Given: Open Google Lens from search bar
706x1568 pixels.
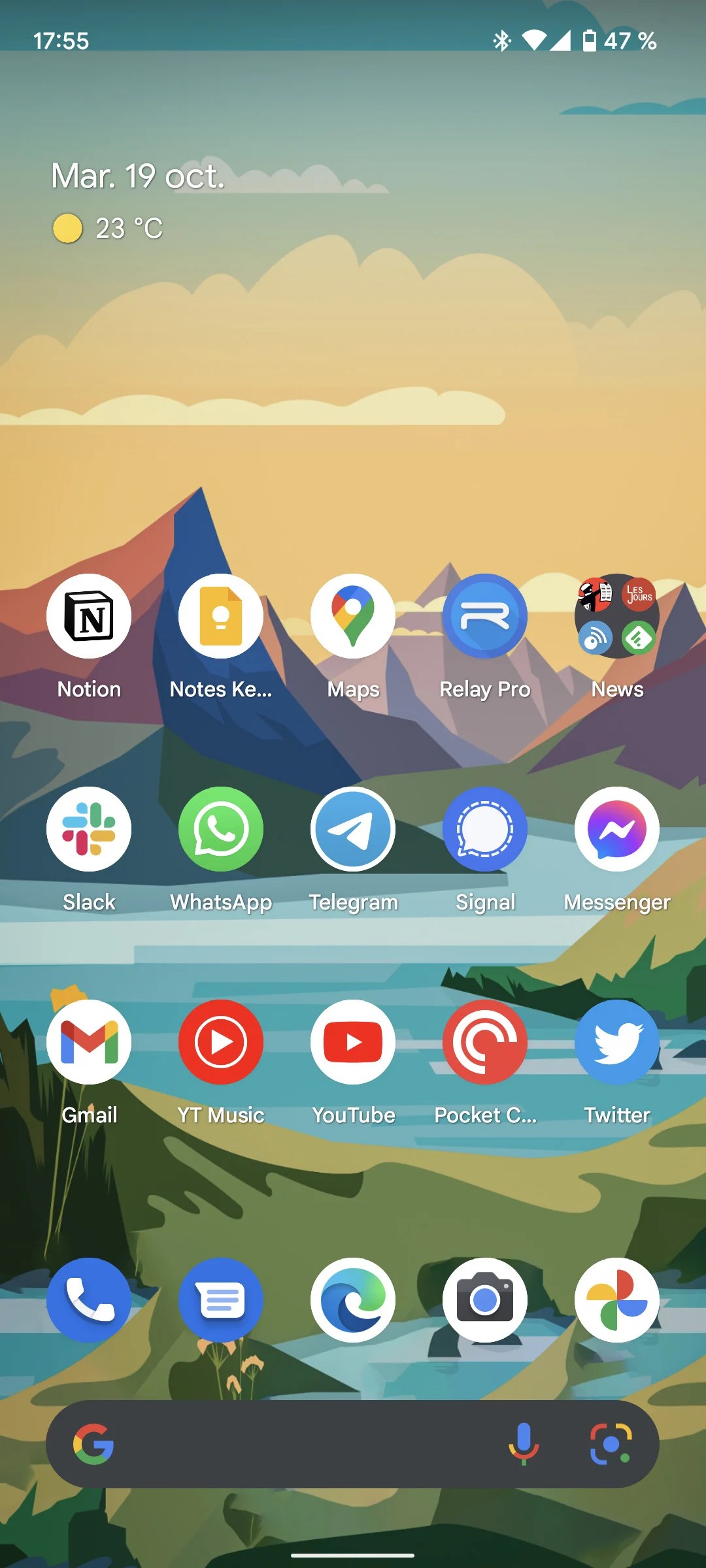Looking at the screenshot, I should click(611, 1443).
